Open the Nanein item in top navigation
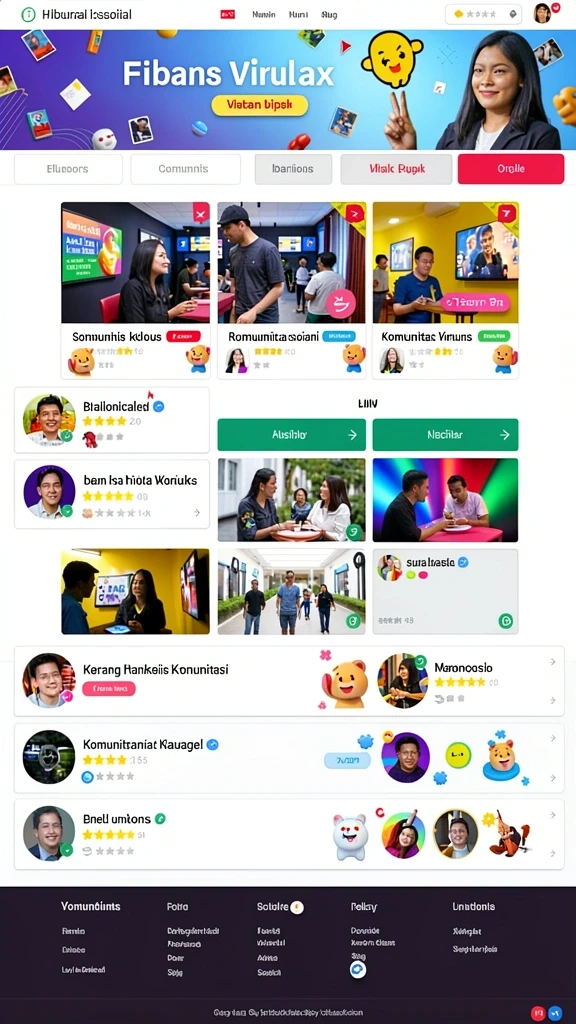 click(264, 14)
